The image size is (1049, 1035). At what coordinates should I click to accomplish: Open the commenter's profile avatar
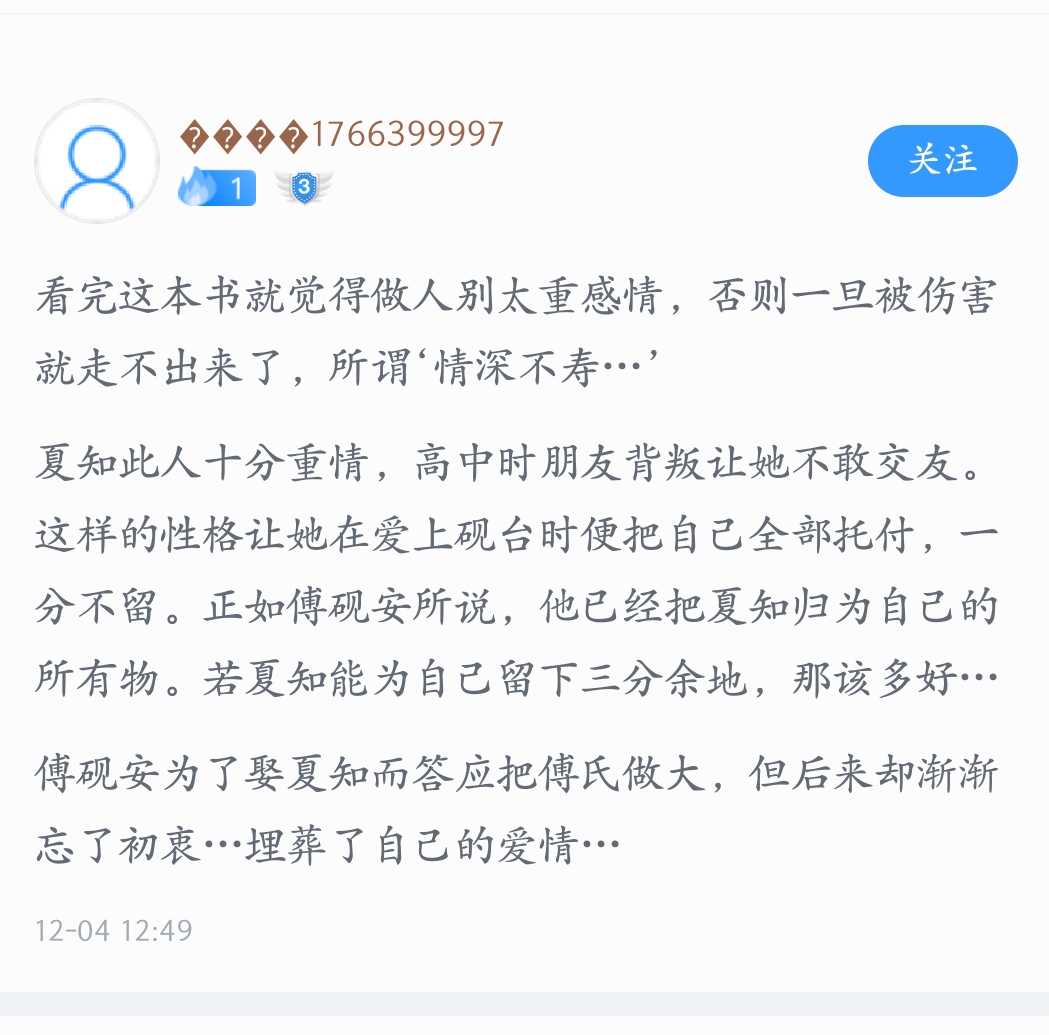pyautogui.click(x=97, y=161)
